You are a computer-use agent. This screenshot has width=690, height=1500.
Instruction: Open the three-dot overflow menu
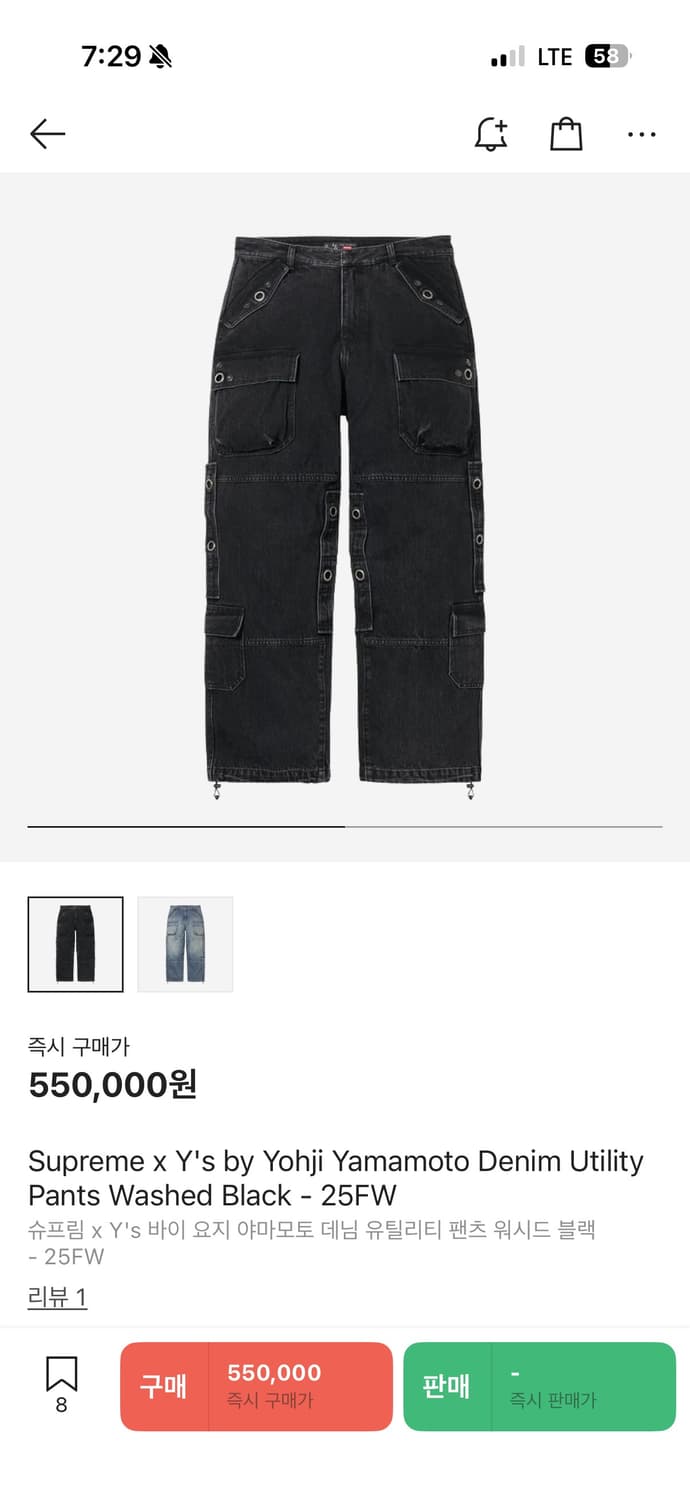(641, 134)
